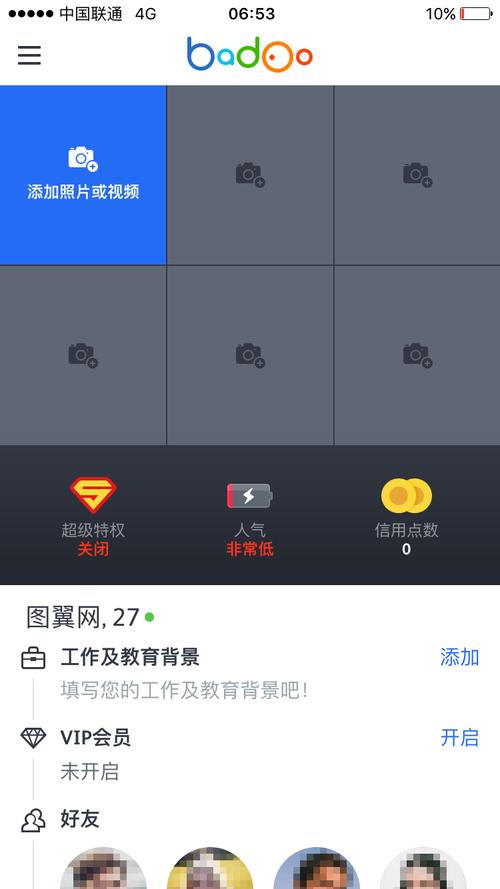The height and width of the screenshot is (889, 500).
Task: Open the hamburger drawer menu
Action: coord(29,55)
